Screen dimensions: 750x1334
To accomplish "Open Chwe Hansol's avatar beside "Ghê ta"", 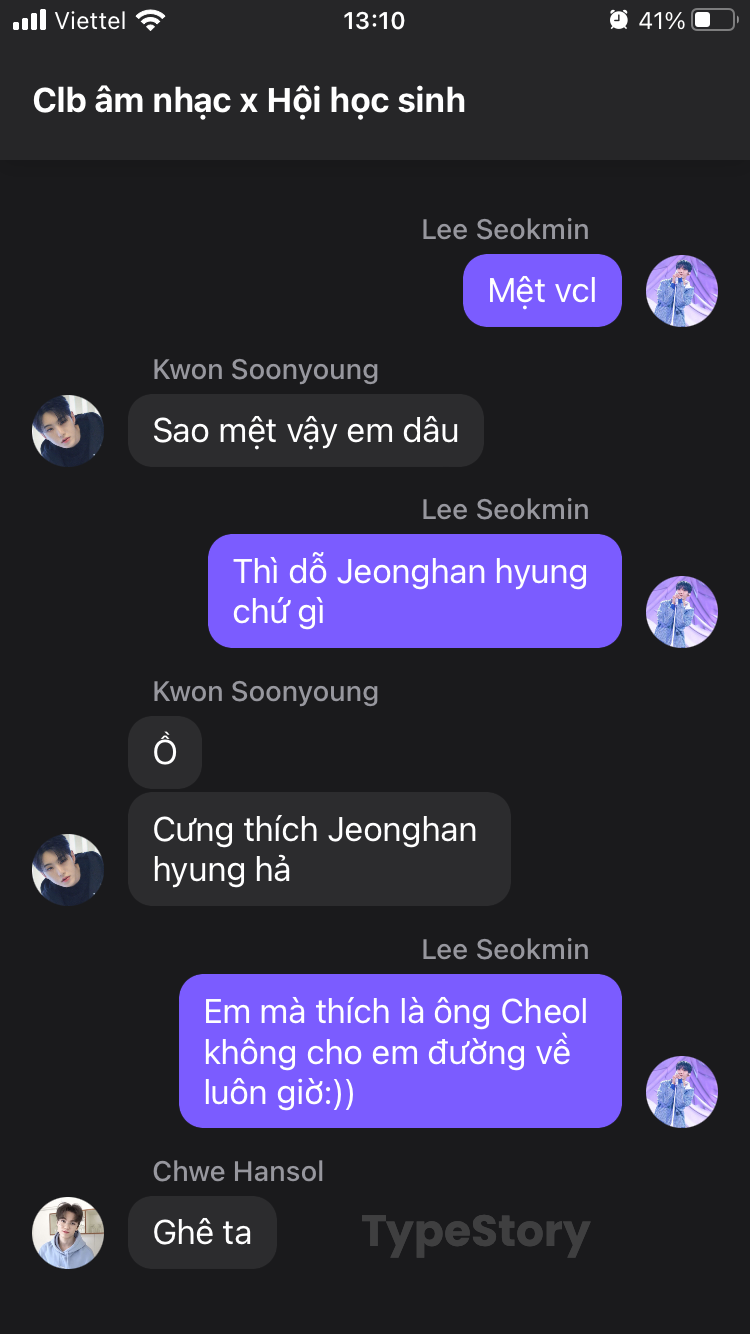I will (68, 1232).
